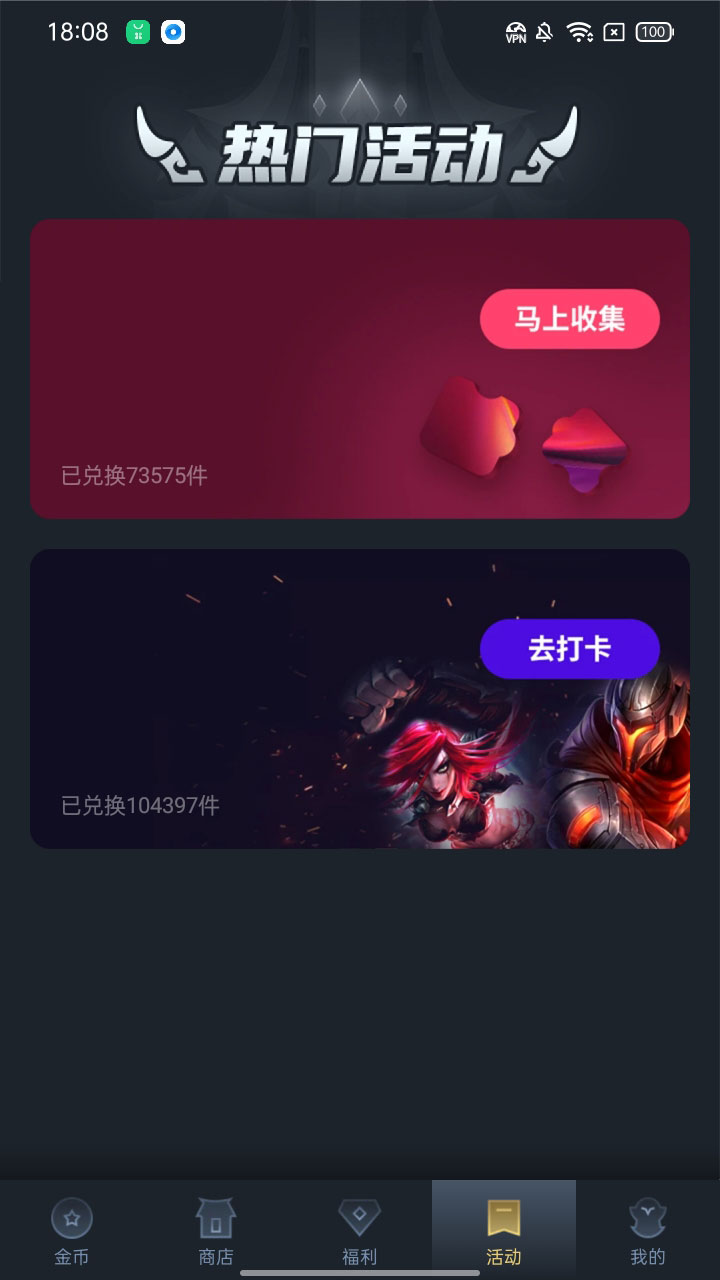Open the 福利 tab
Image resolution: width=720 pixels, height=1280 pixels.
(x=360, y=1230)
